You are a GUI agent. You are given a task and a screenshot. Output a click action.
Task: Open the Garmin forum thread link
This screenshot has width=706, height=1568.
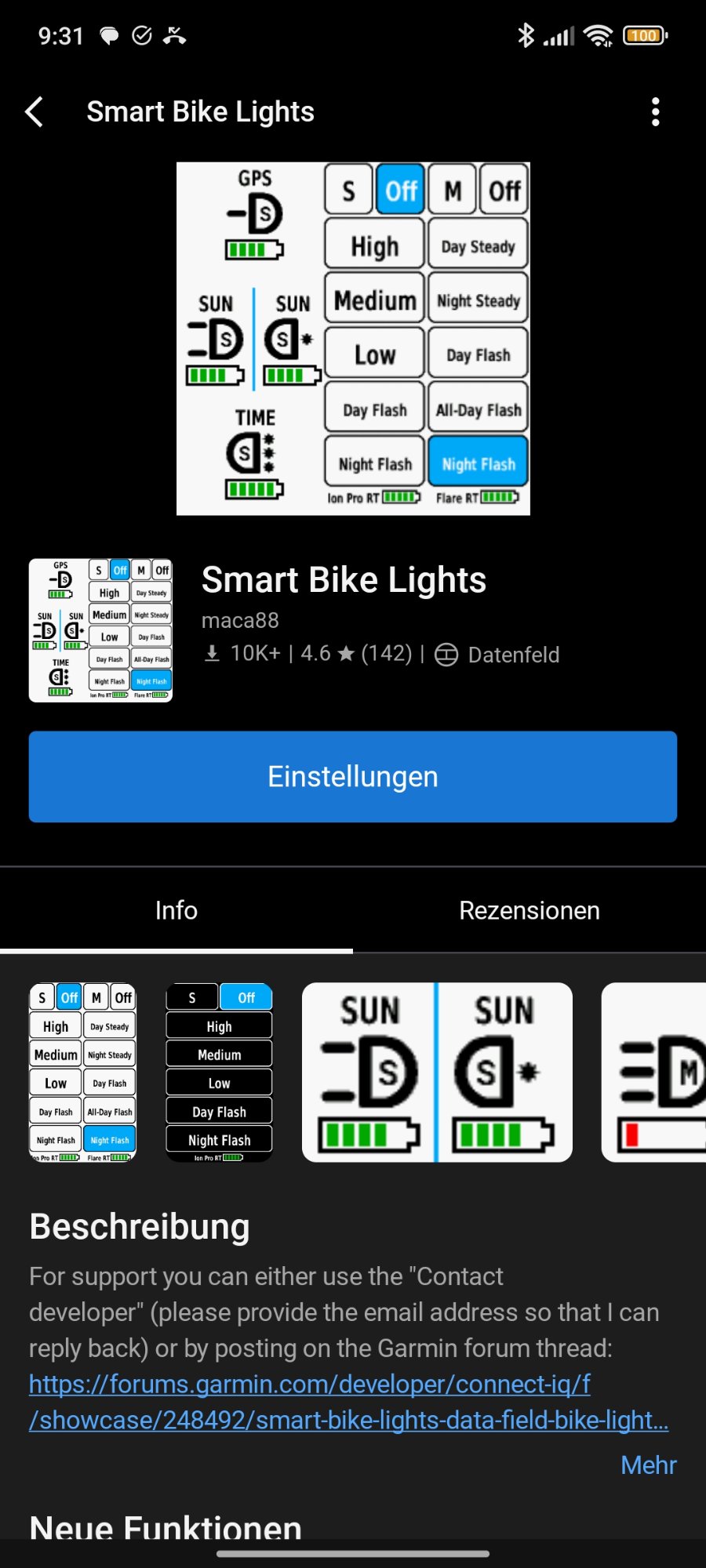pos(348,1402)
